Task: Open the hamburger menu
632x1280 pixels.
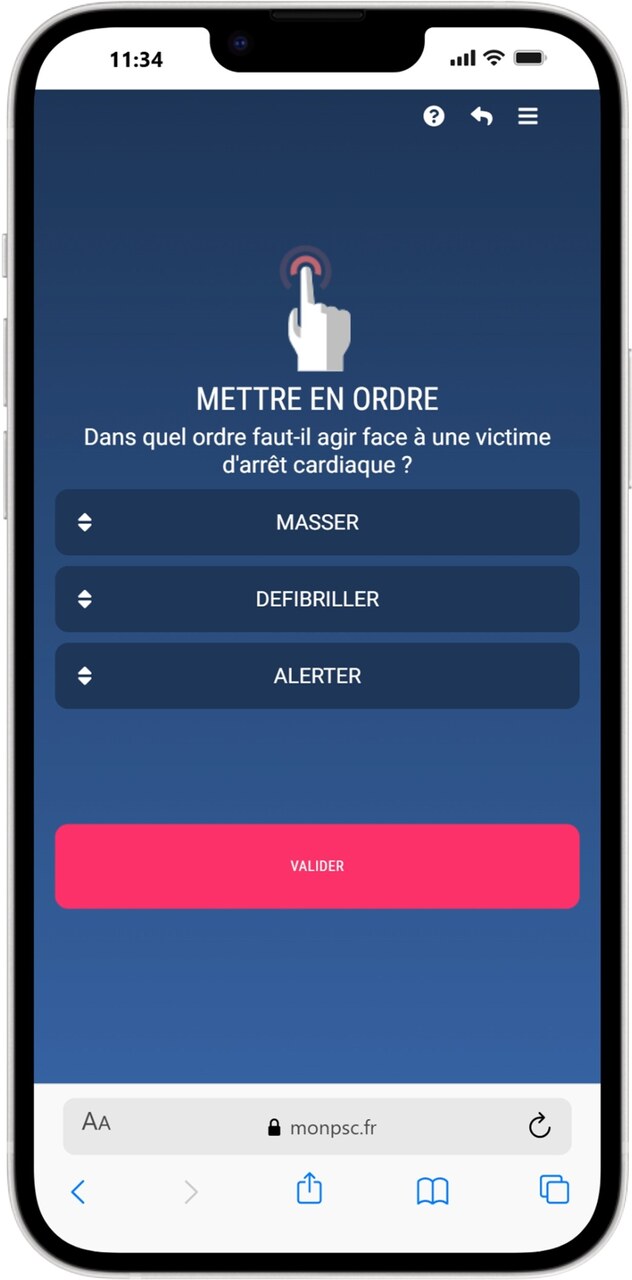Action: click(x=528, y=116)
